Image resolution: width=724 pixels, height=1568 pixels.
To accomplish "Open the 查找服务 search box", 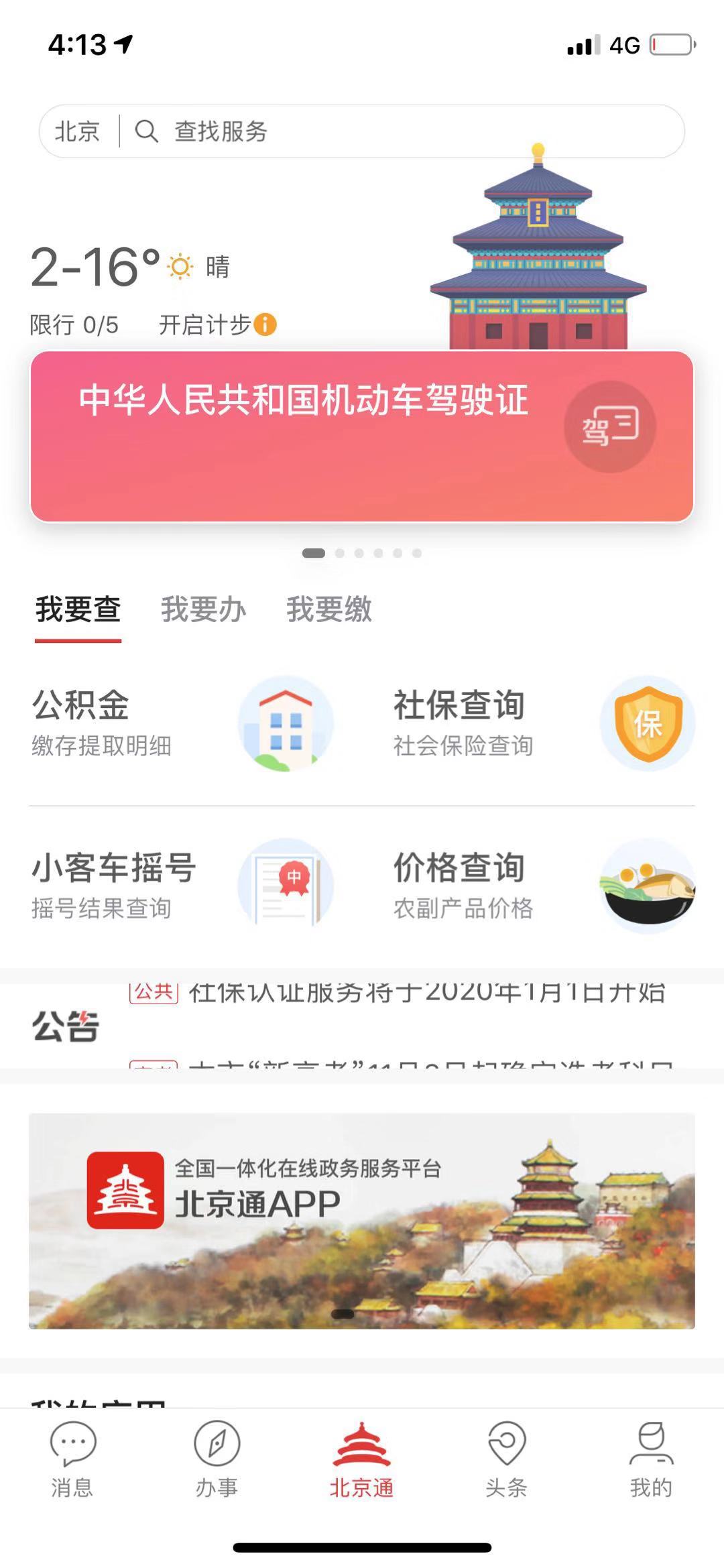I will click(402, 131).
